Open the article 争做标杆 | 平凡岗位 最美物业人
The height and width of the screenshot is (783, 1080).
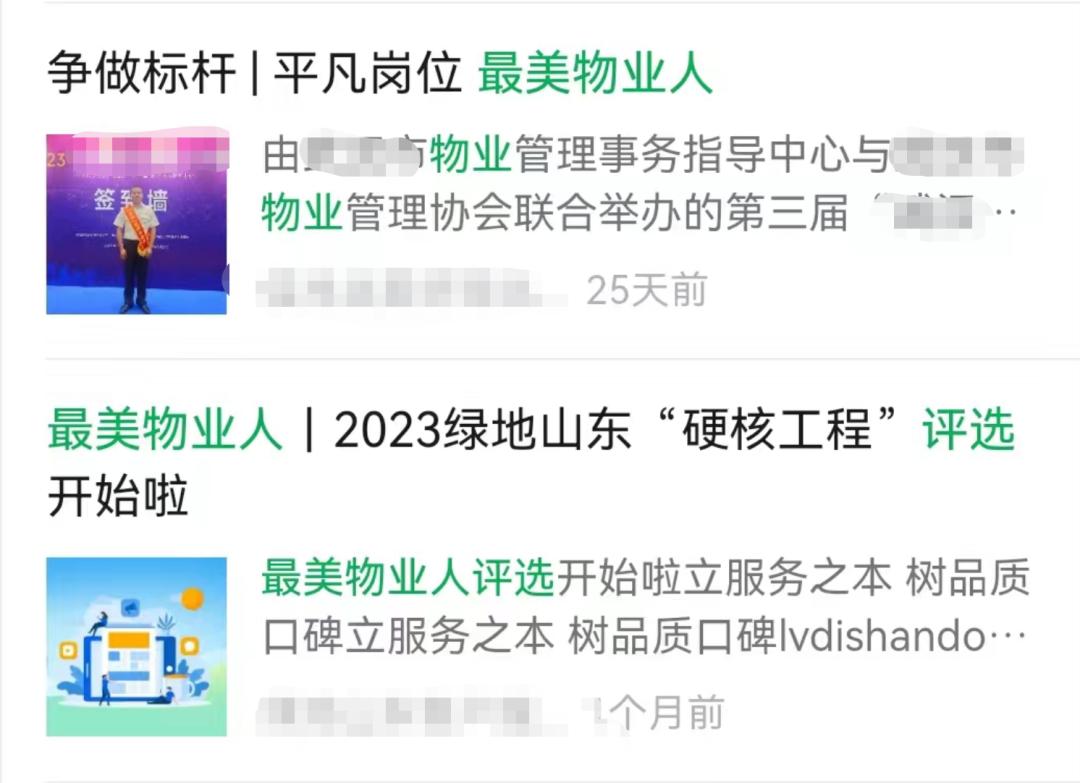pos(380,75)
